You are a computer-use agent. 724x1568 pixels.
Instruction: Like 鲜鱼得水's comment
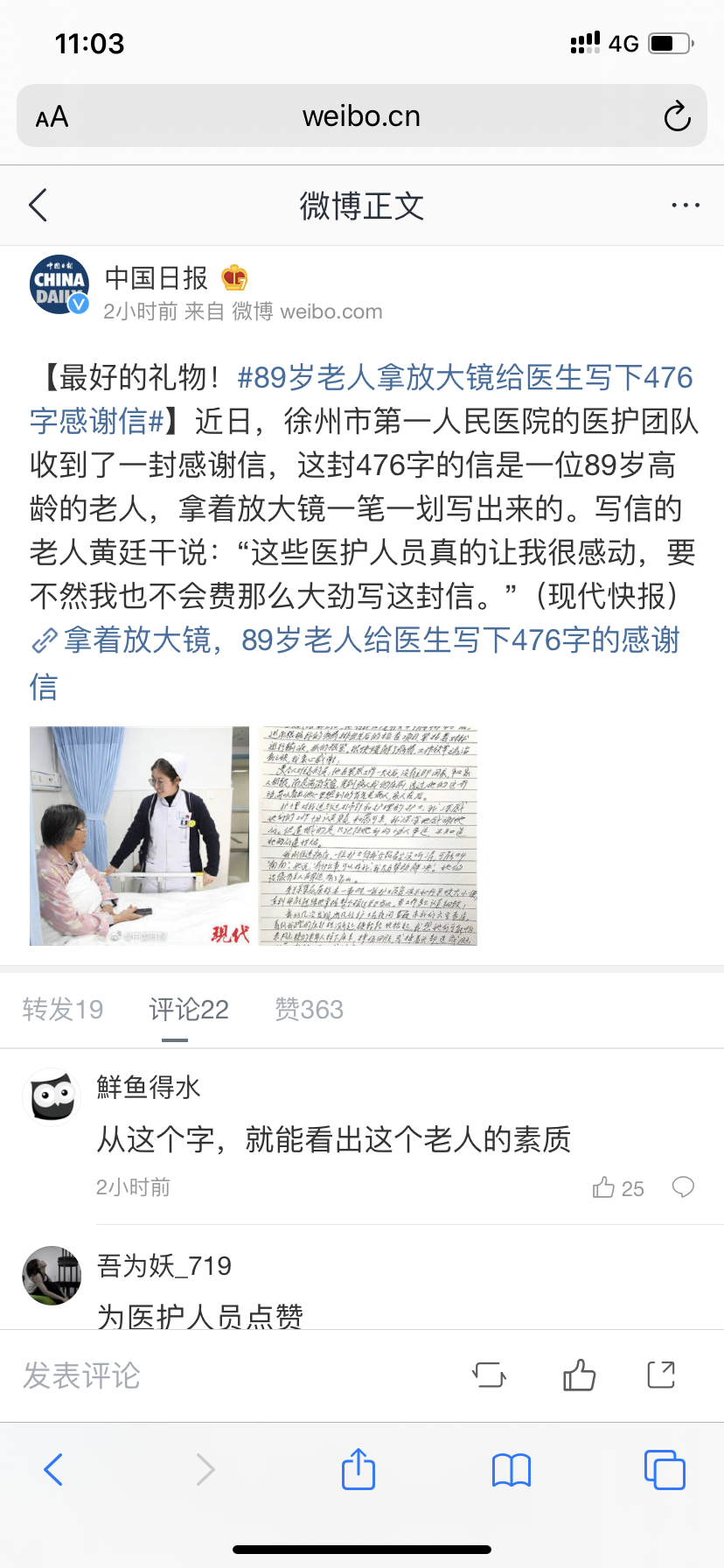click(604, 1187)
